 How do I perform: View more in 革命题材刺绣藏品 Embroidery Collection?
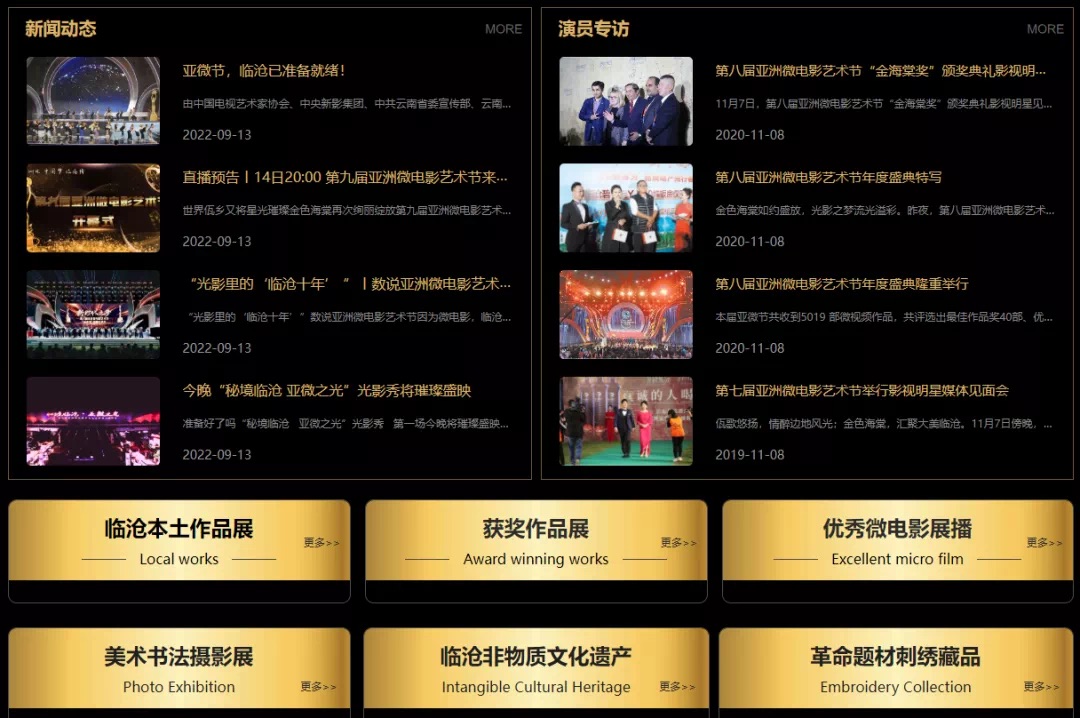point(1041,687)
